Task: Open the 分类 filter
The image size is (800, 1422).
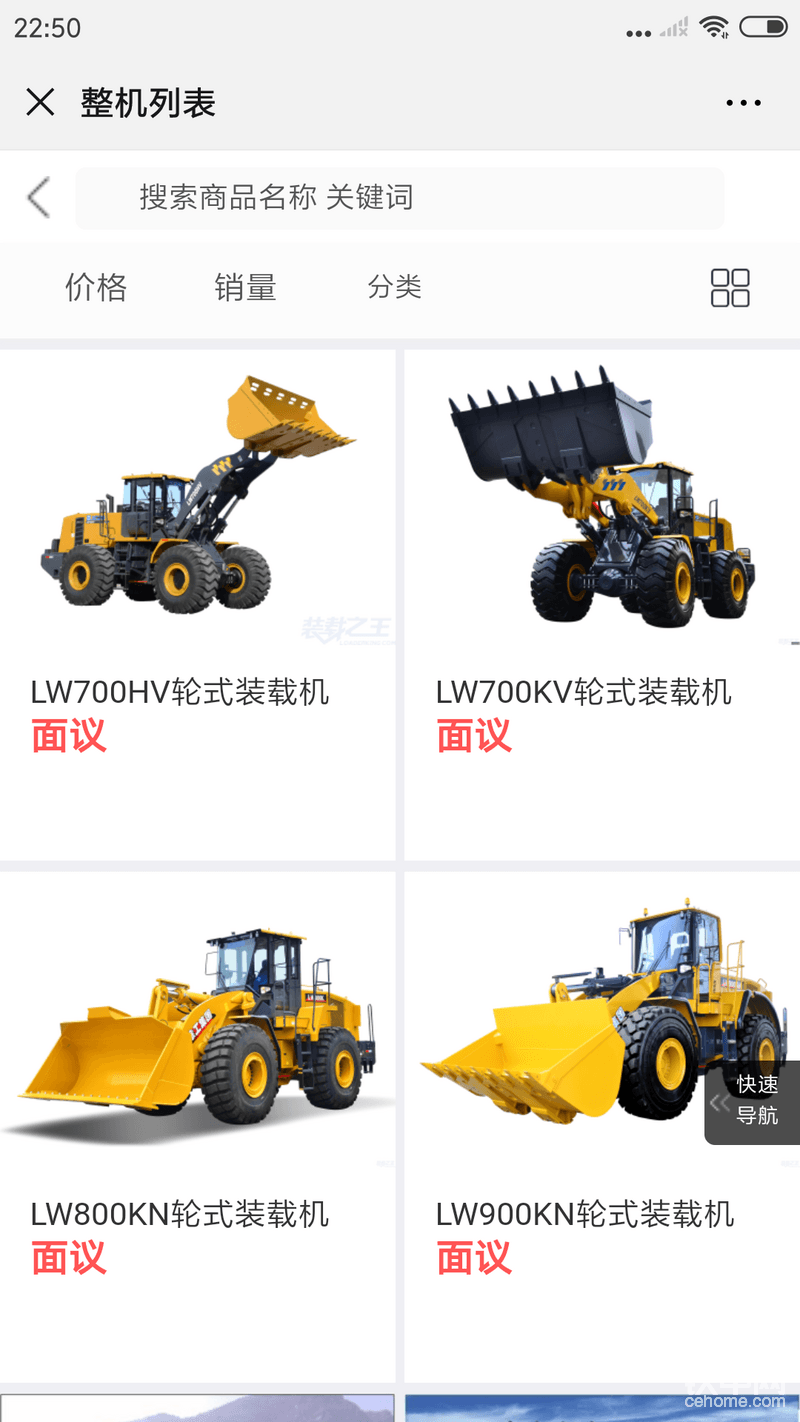Action: pos(394,288)
